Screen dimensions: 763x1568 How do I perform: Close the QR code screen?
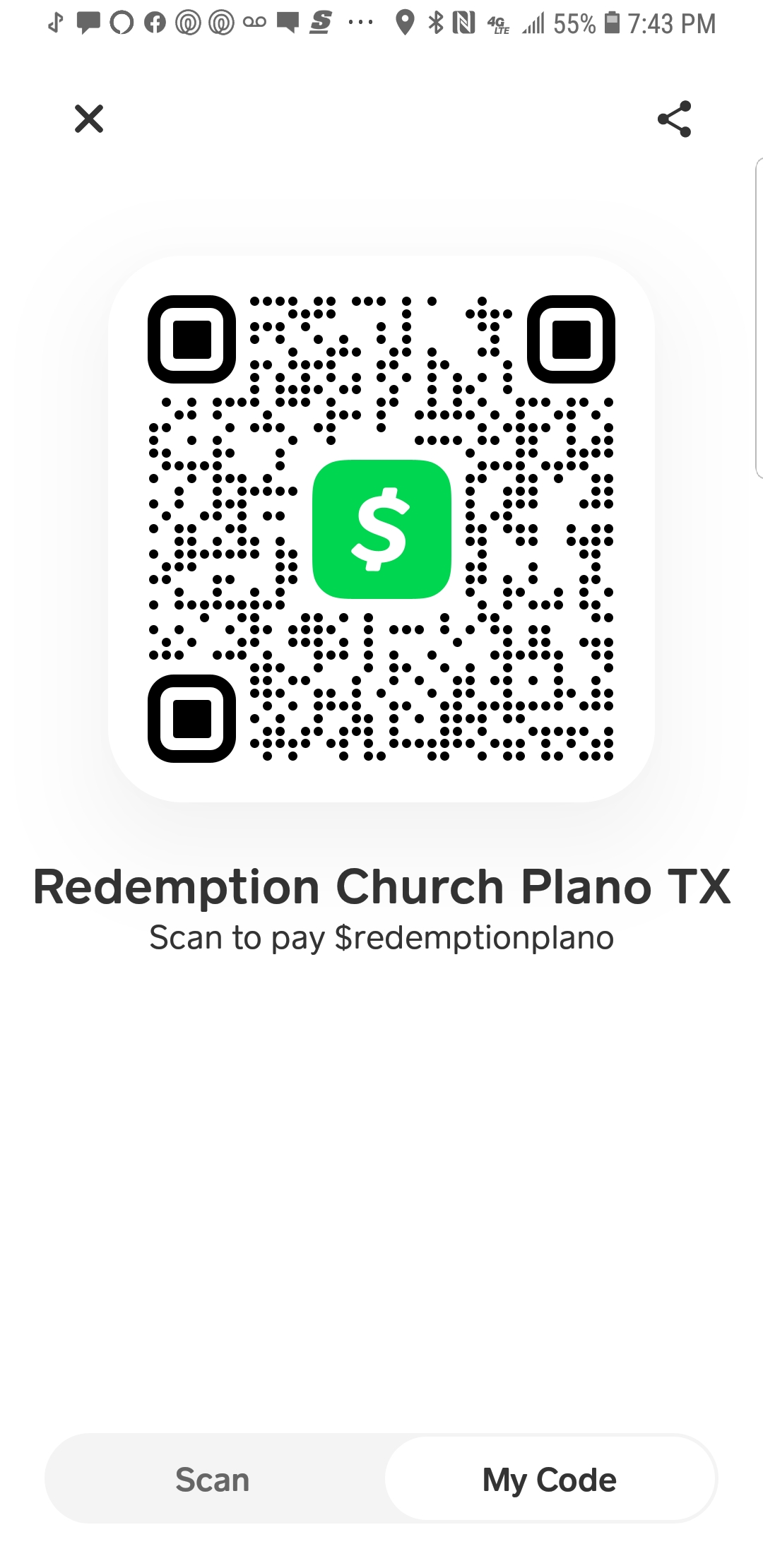[89, 119]
